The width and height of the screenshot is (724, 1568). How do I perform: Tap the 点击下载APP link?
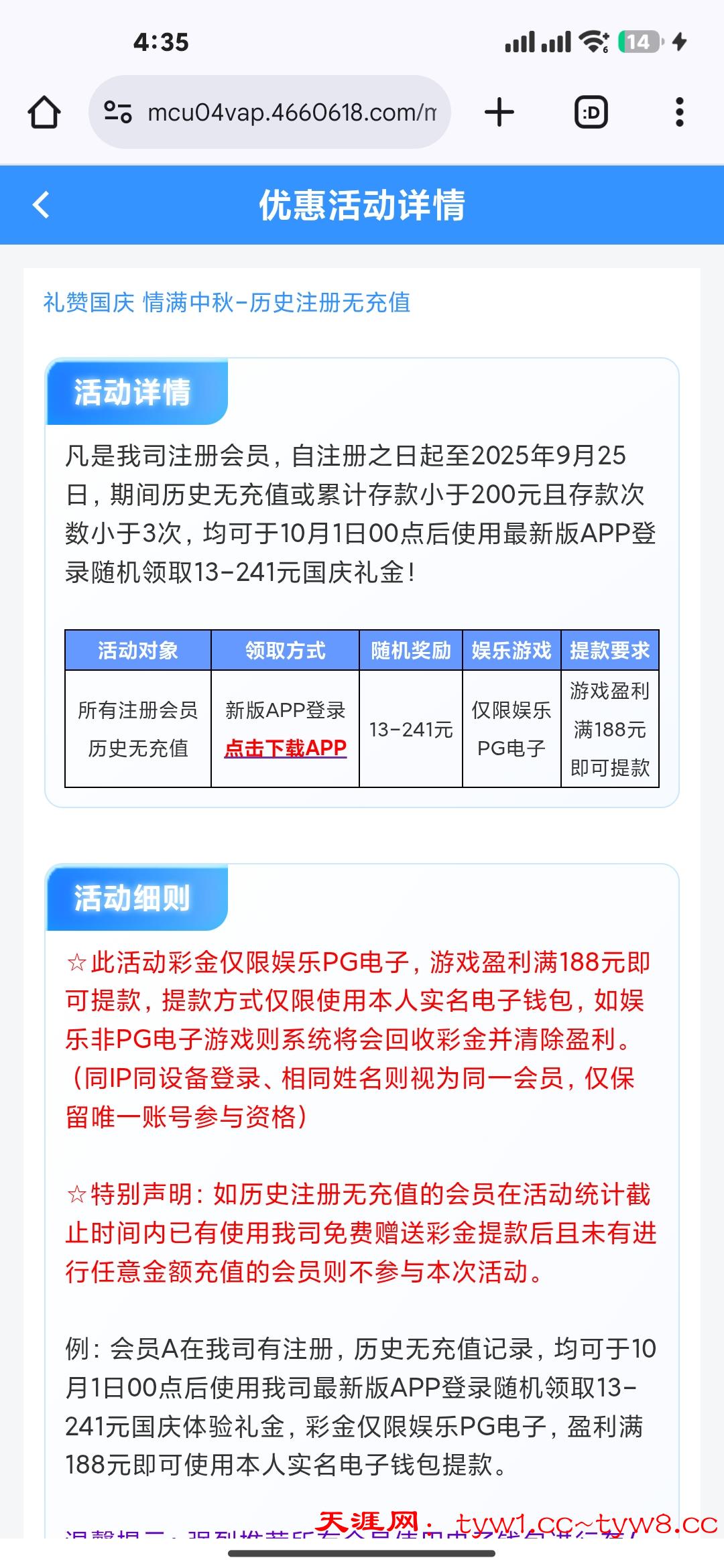286,748
